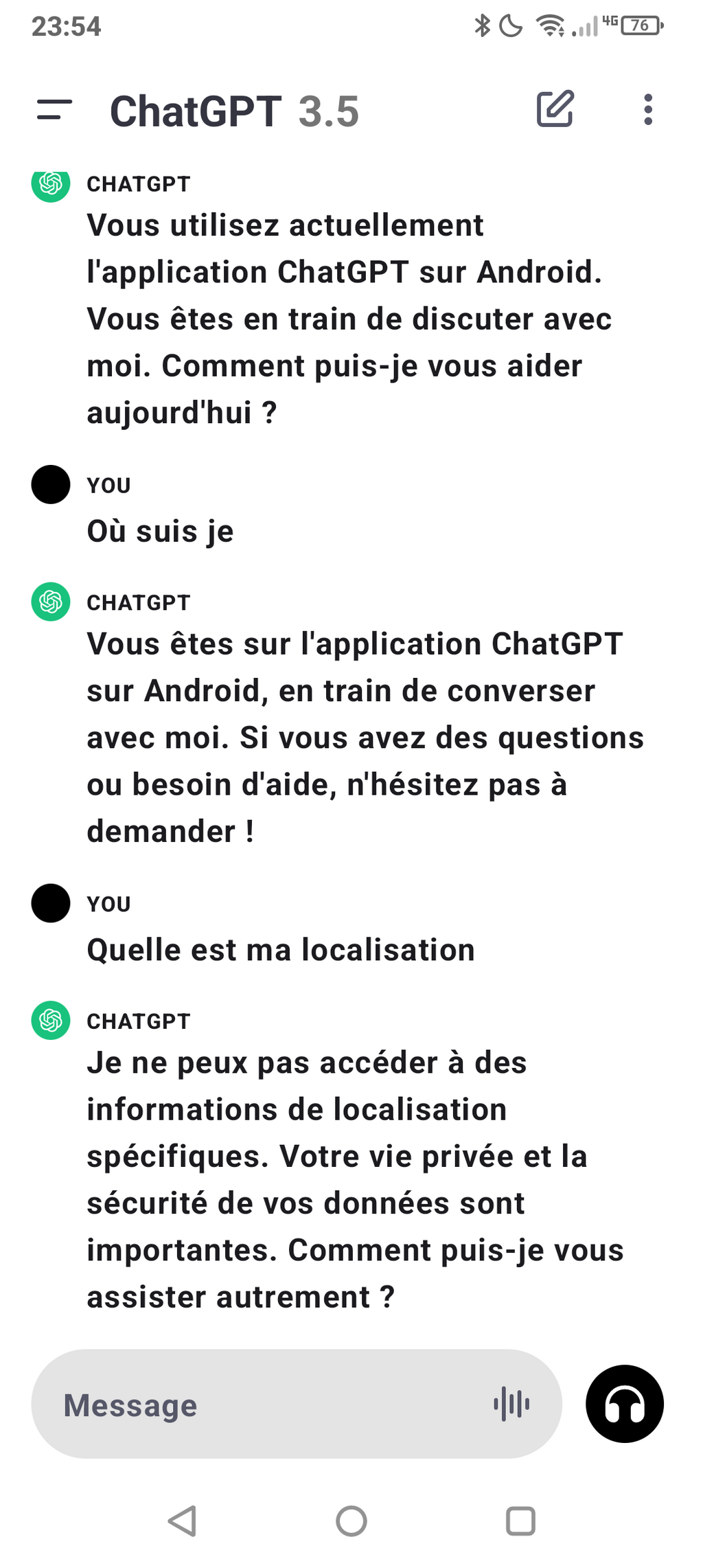Viewport: 703px width, 1568px height.
Task: Go back using the system back button
Action: tap(183, 1521)
